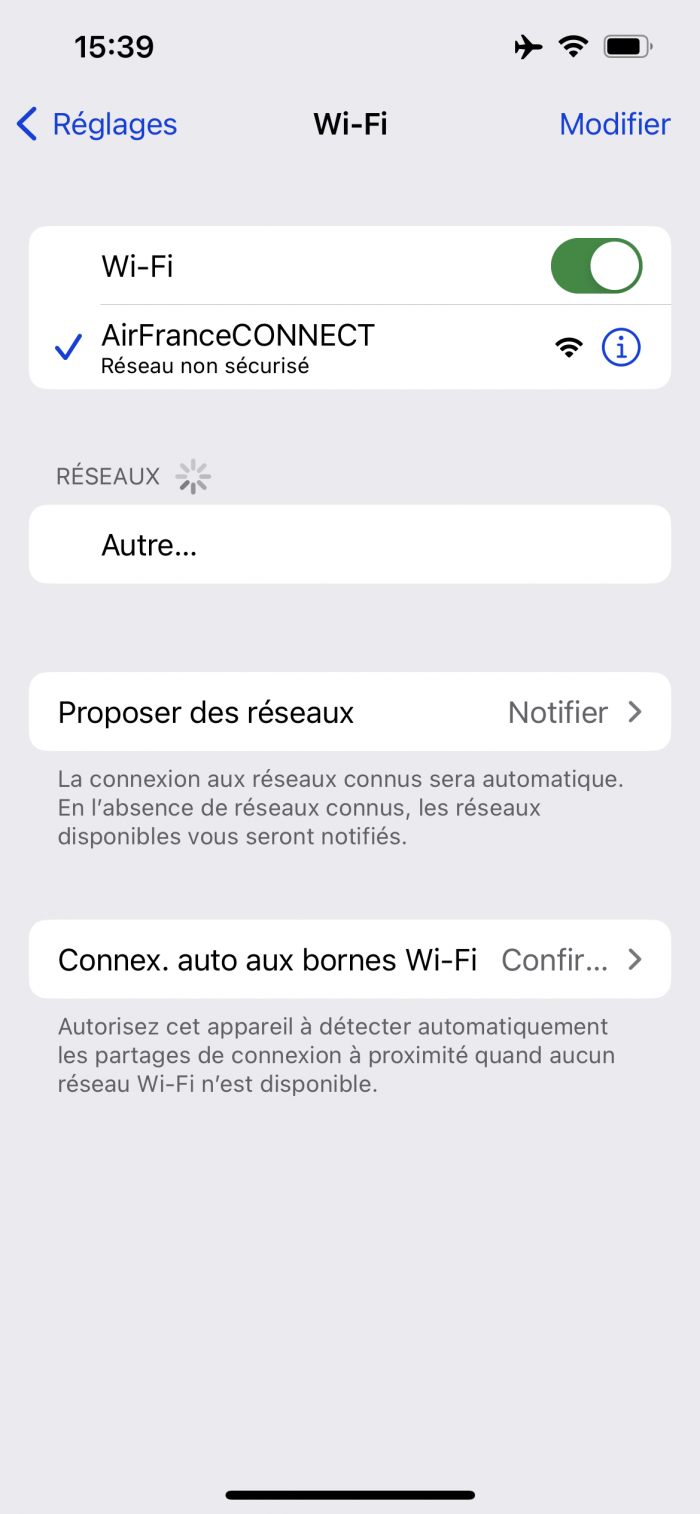
Task: Go back to Réglages
Action: [97, 124]
